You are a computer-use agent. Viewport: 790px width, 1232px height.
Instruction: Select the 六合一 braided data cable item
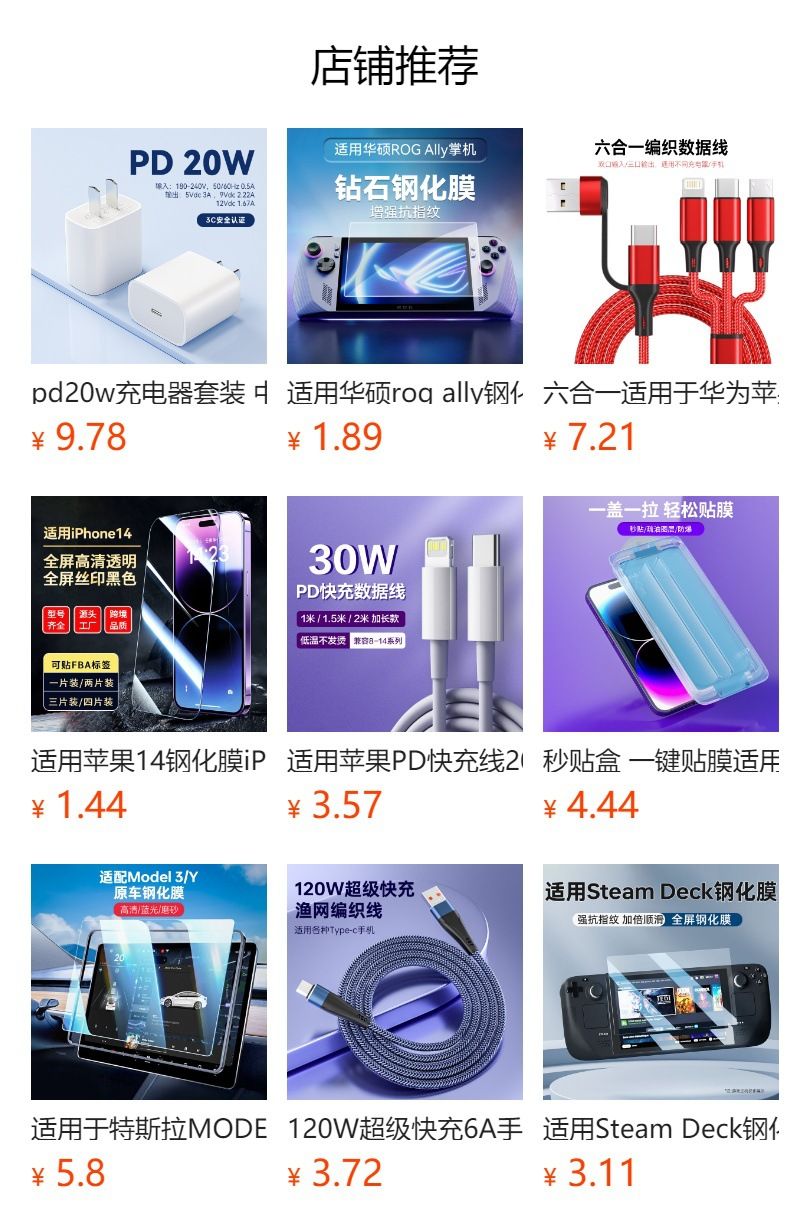click(x=661, y=246)
